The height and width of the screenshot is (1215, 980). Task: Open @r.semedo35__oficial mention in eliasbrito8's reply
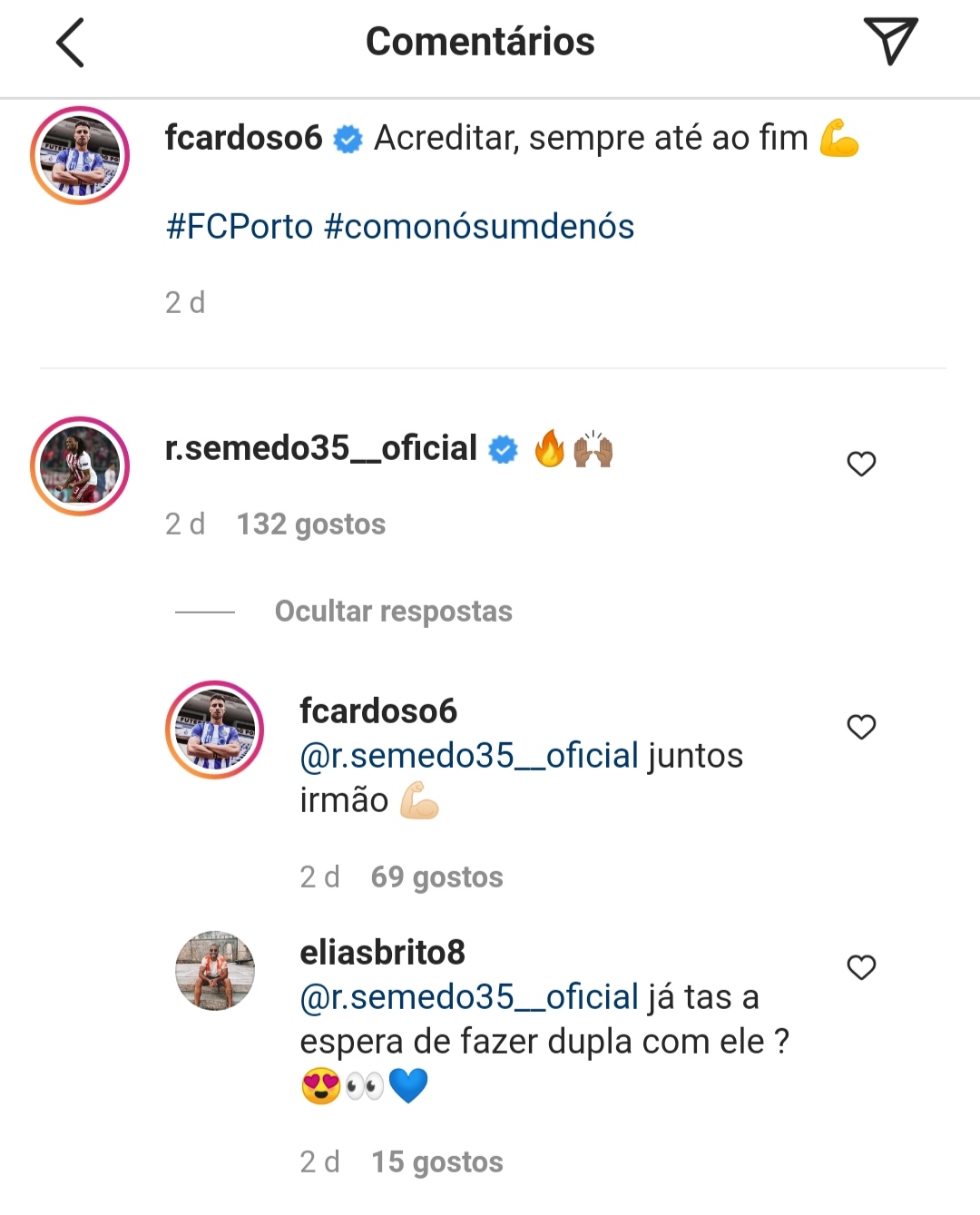pyautogui.click(x=469, y=997)
